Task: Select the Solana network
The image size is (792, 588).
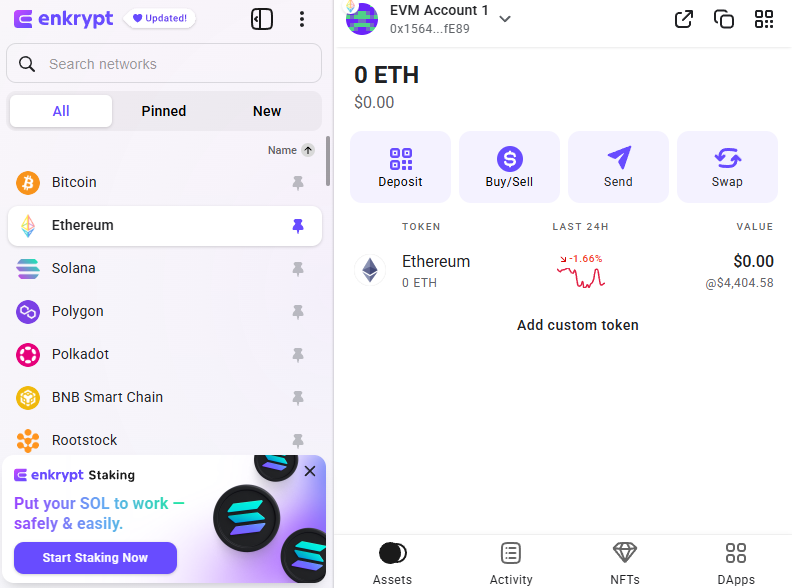Action: click(x=75, y=268)
